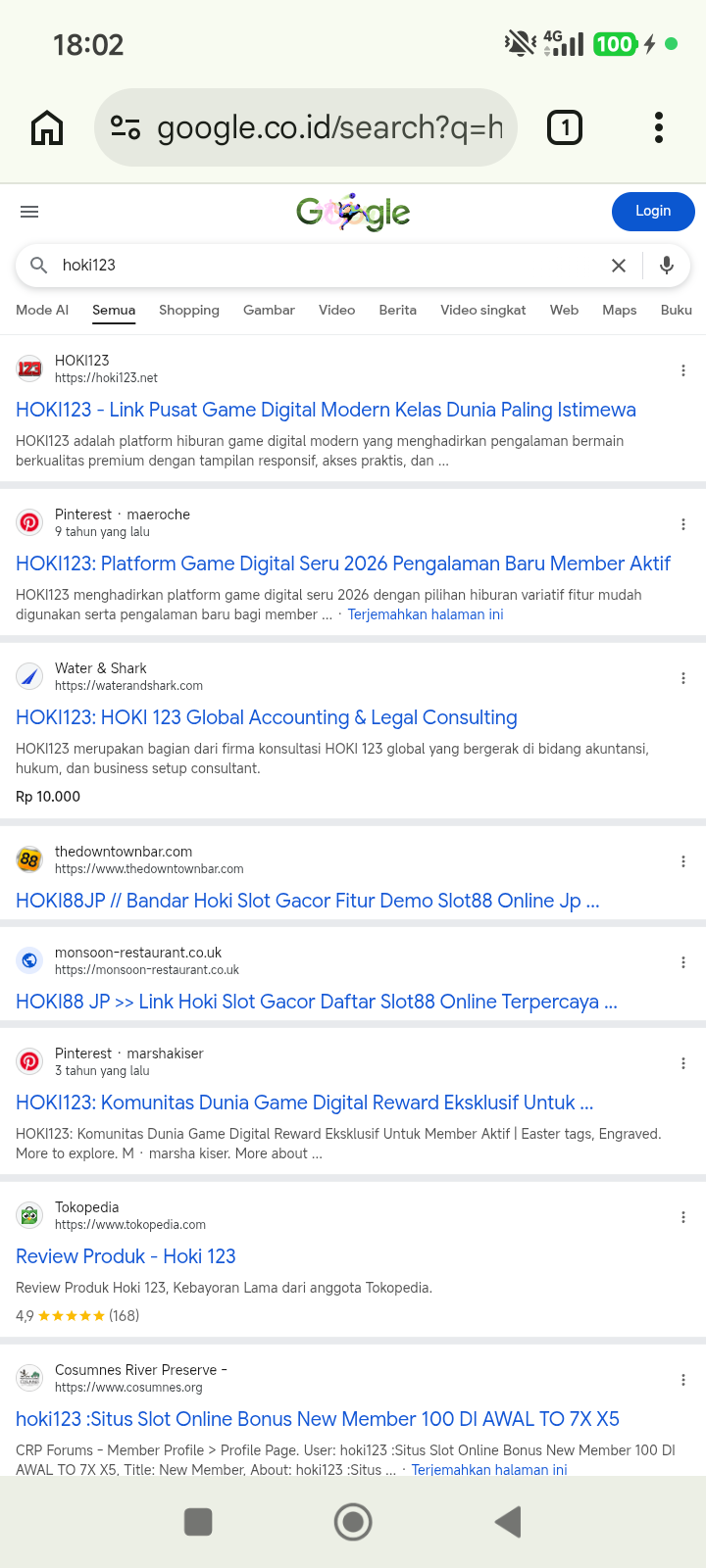Go to the browser home page icon
The width and height of the screenshot is (706, 1568).
click(47, 127)
